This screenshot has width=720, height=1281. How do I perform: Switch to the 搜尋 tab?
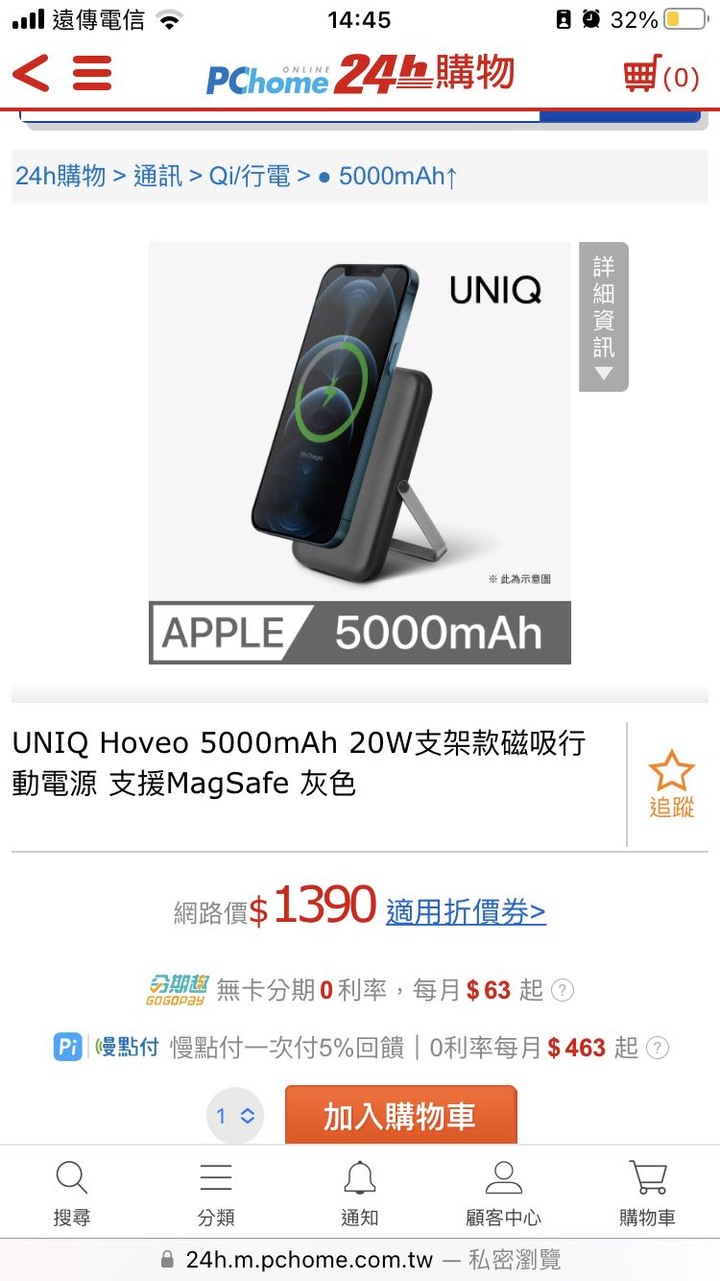click(x=72, y=1193)
